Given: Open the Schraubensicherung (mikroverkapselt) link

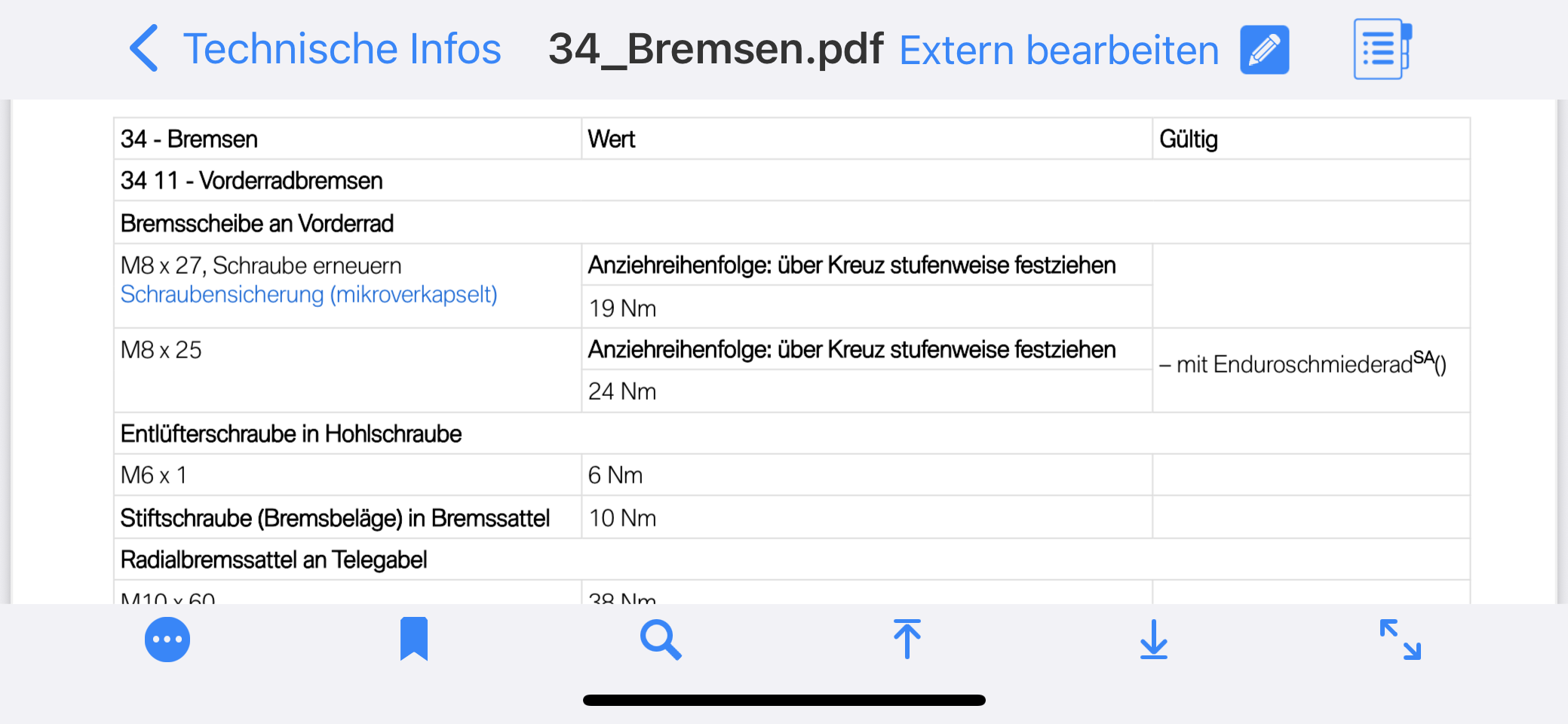Looking at the screenshot, I should 308,294.
